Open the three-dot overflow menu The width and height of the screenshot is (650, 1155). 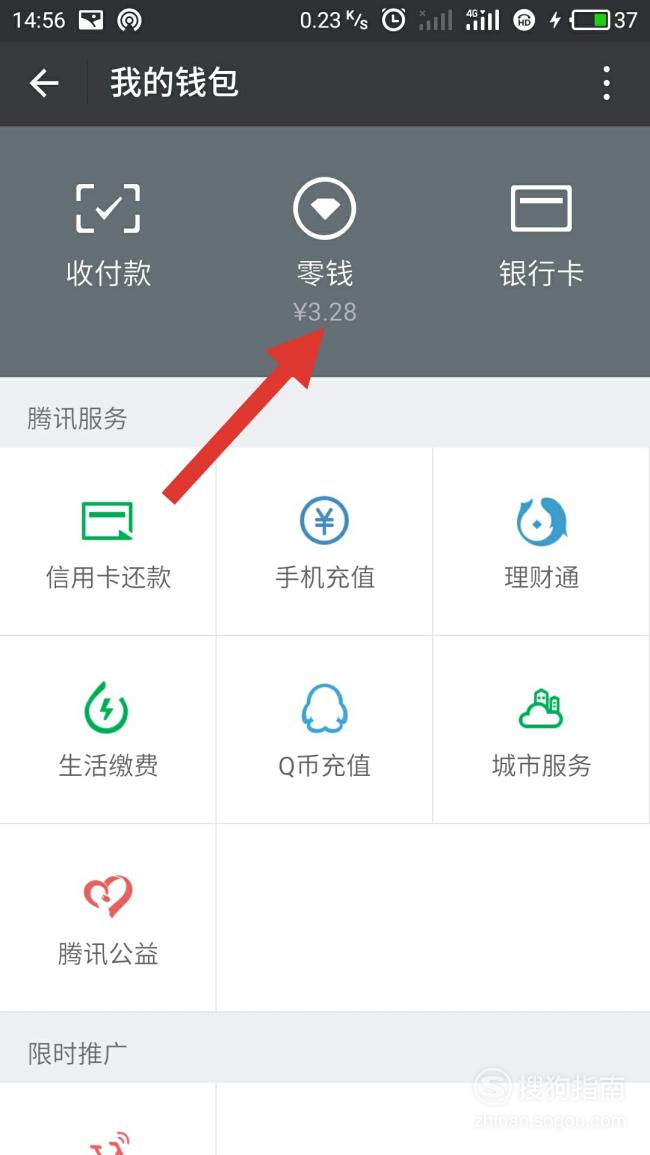606,83
